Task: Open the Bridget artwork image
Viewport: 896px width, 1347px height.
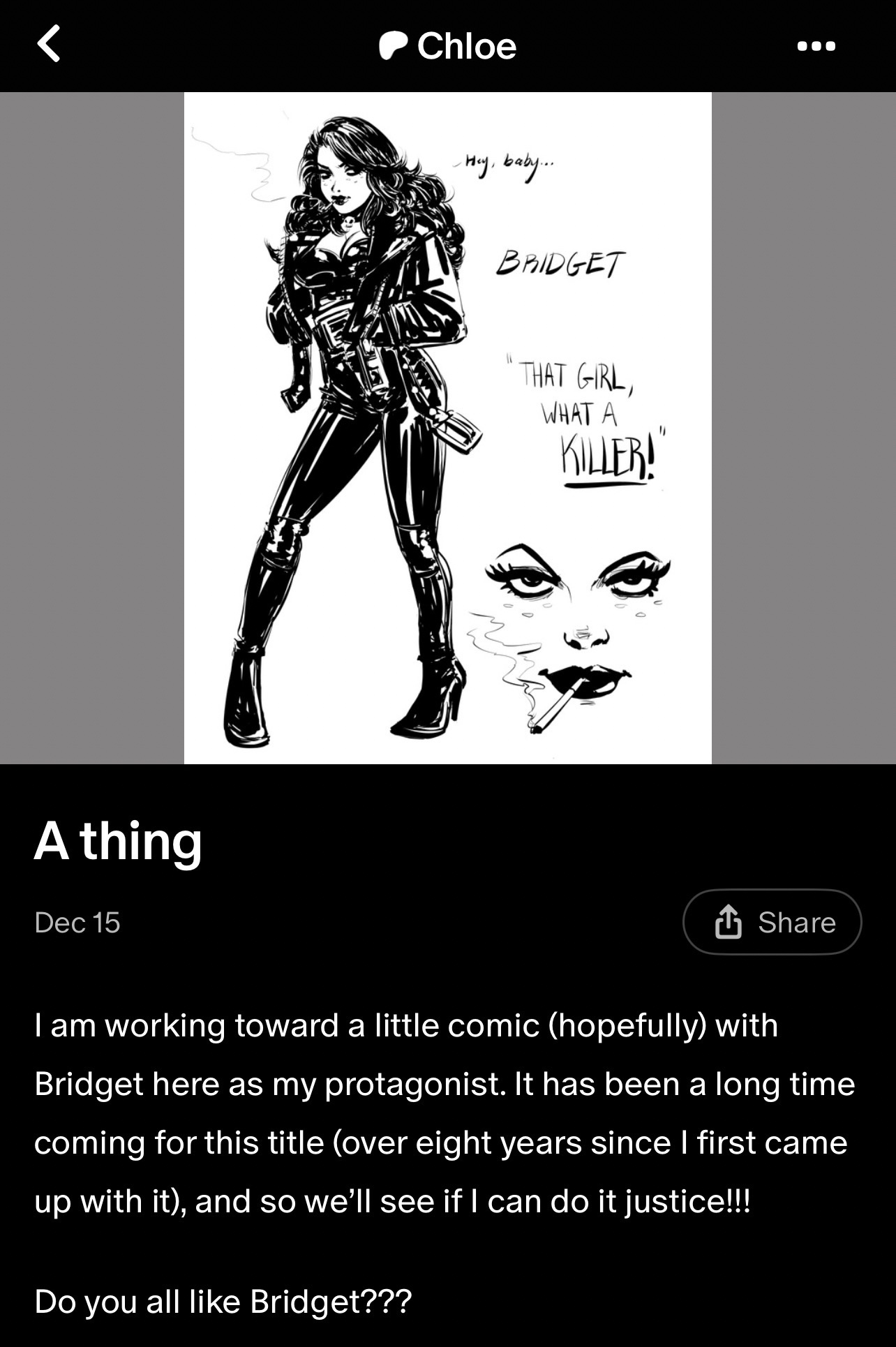Action: pyautogui.click(x=447, y=428)
